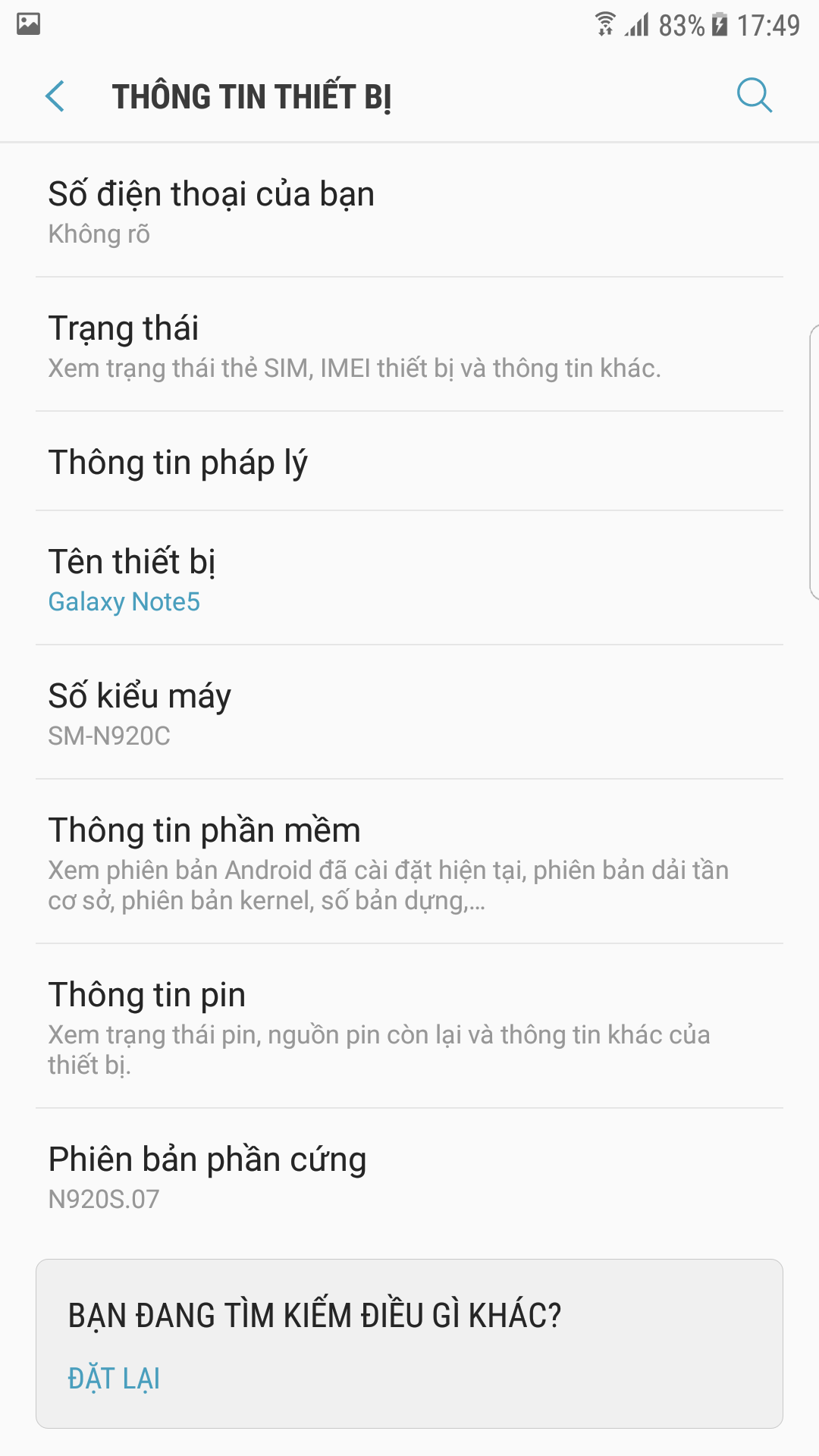Open the search magnifier icon
This screenshot has height=1456, width=819.
(755, 96)
